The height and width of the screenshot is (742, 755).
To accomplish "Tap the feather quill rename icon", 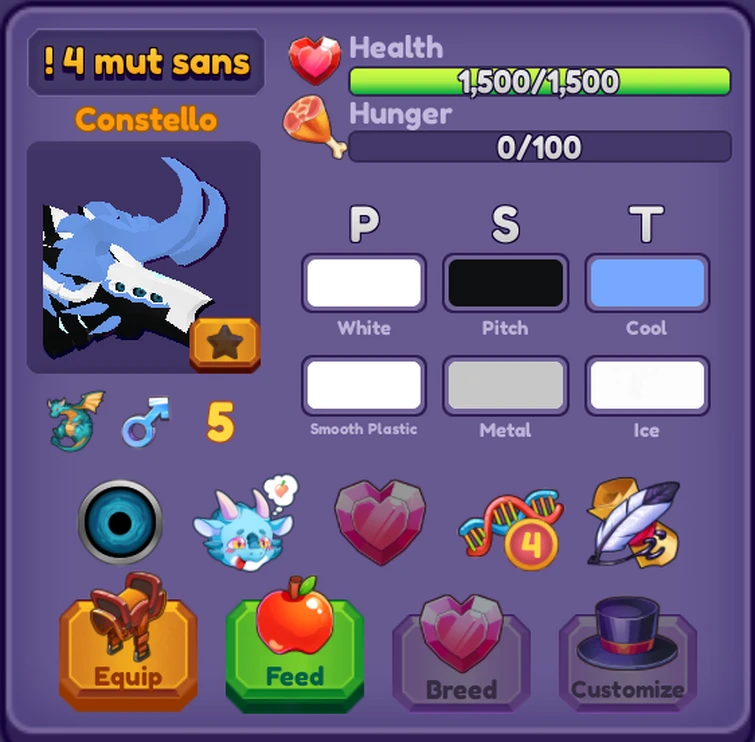I will point(633,522).
